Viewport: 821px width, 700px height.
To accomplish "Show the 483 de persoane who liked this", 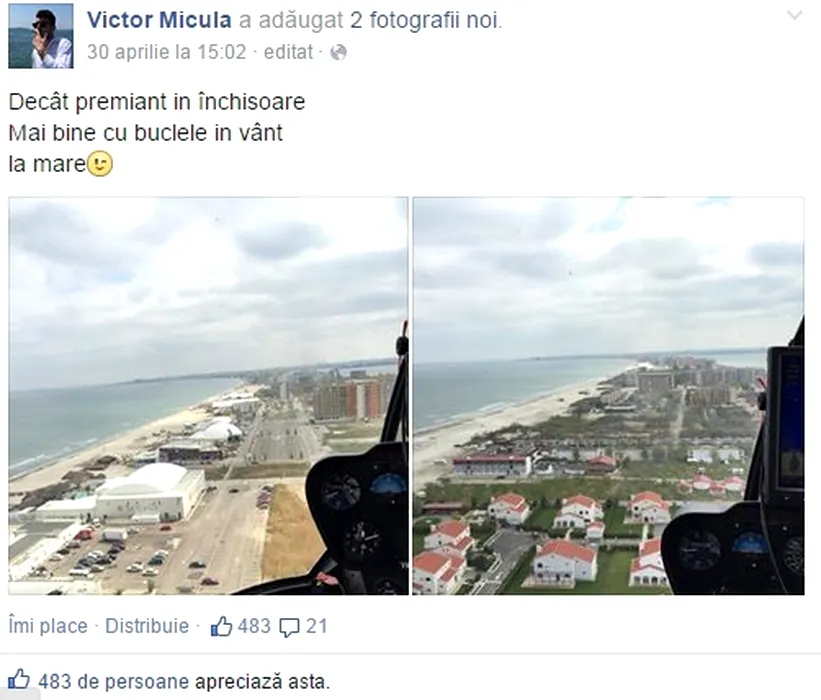I will click(115, 682).
